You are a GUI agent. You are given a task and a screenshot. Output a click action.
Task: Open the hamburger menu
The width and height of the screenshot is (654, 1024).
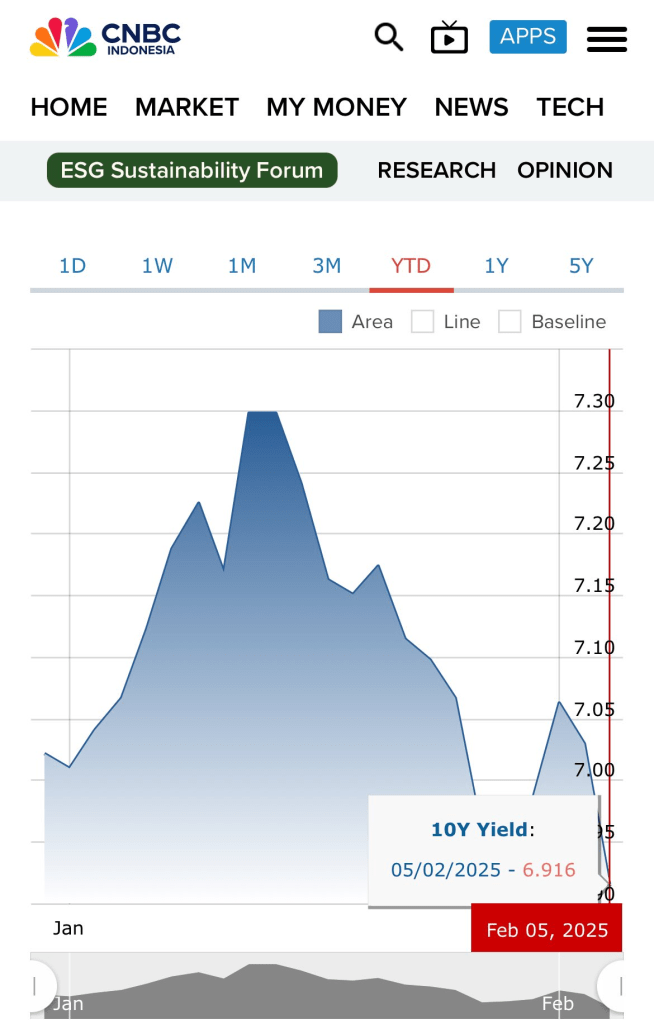click(x=606, y=39)
